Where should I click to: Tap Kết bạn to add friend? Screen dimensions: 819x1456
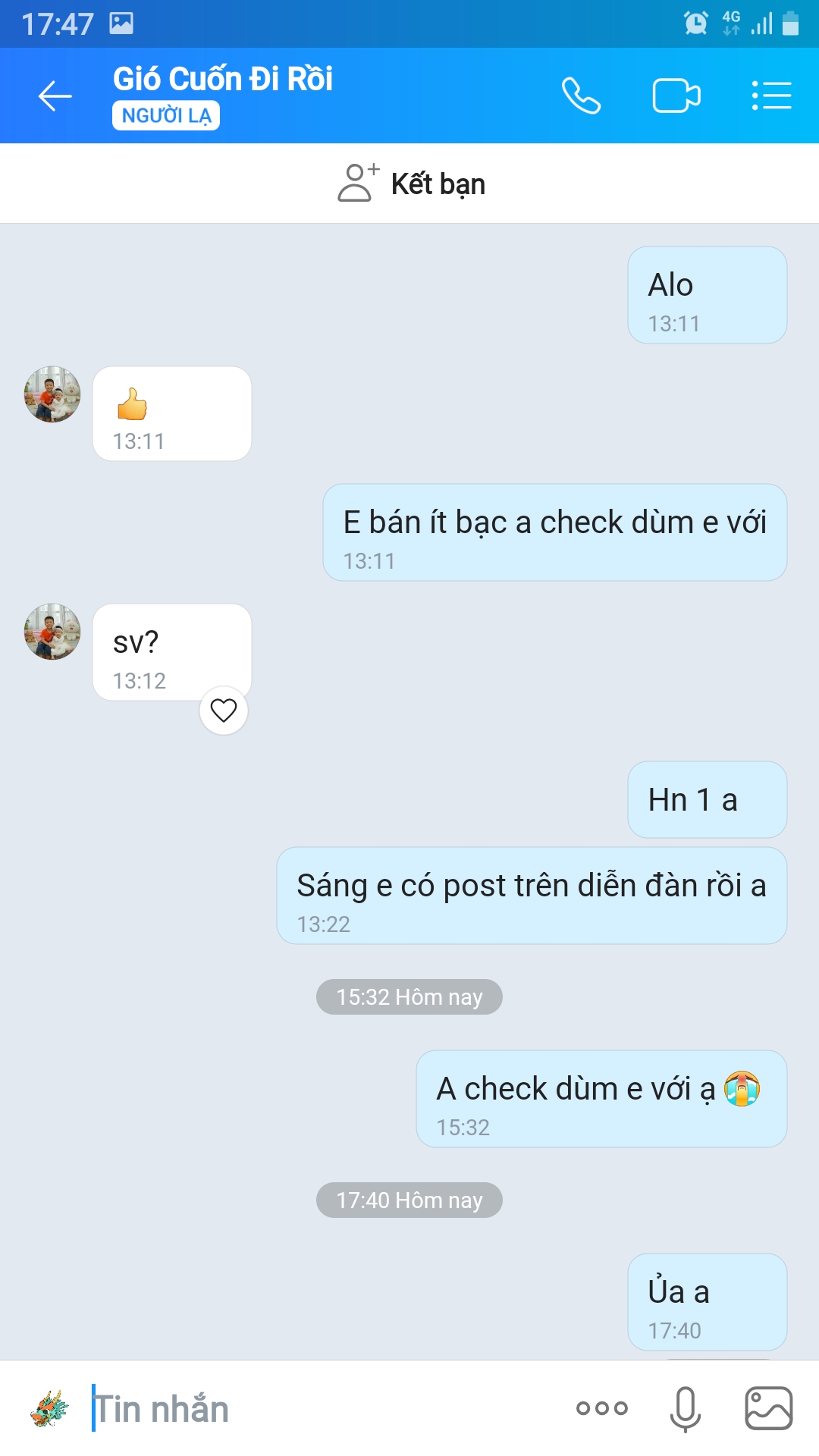pos(411,184)
